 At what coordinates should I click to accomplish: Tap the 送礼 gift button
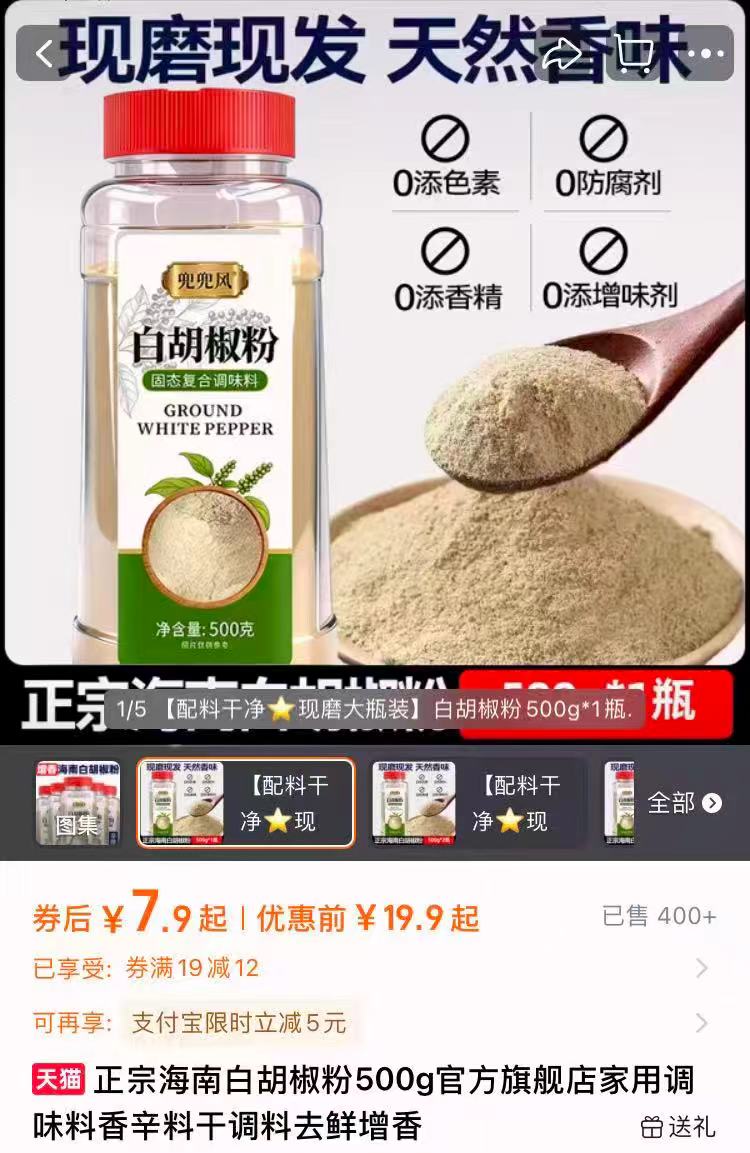[x=678, y=1127]
